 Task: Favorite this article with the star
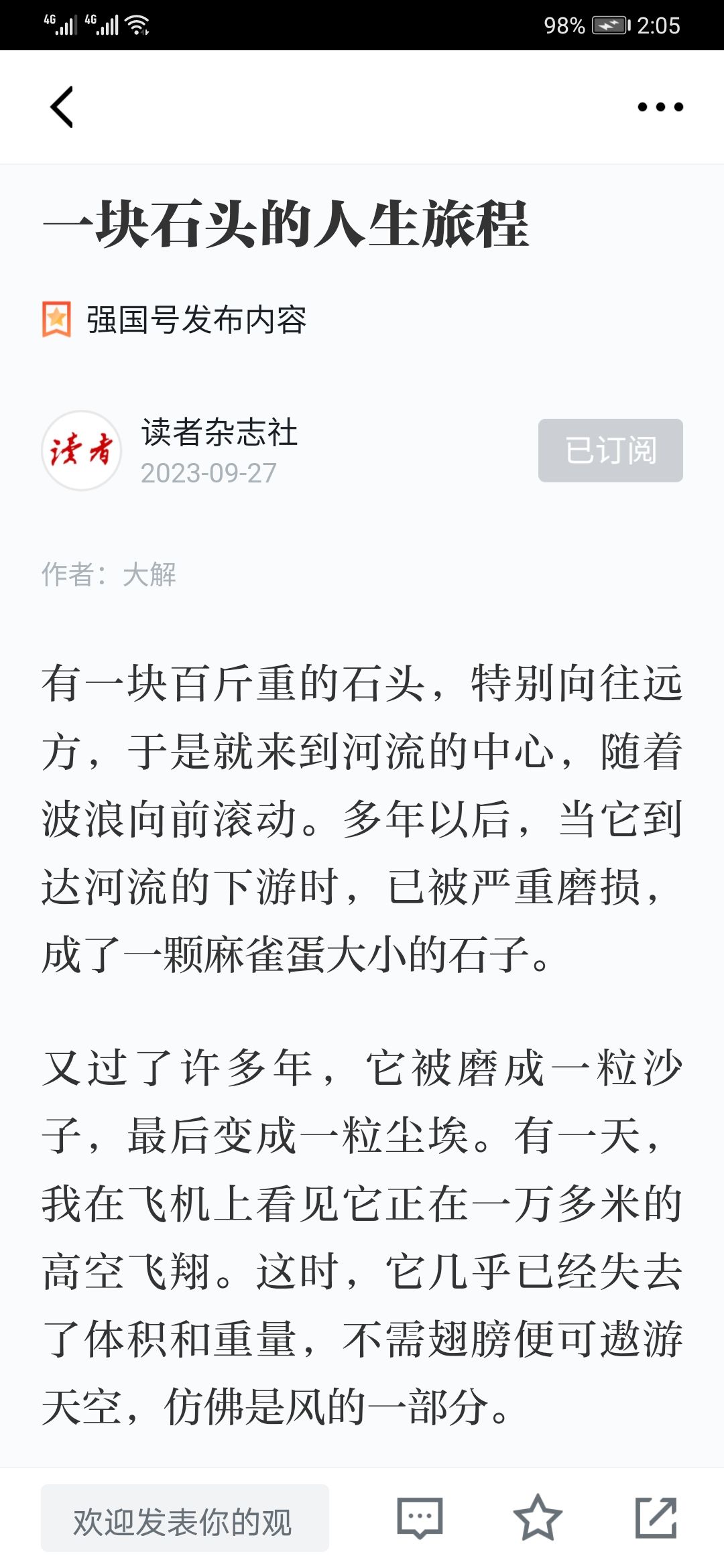(x=538, y=1518)
